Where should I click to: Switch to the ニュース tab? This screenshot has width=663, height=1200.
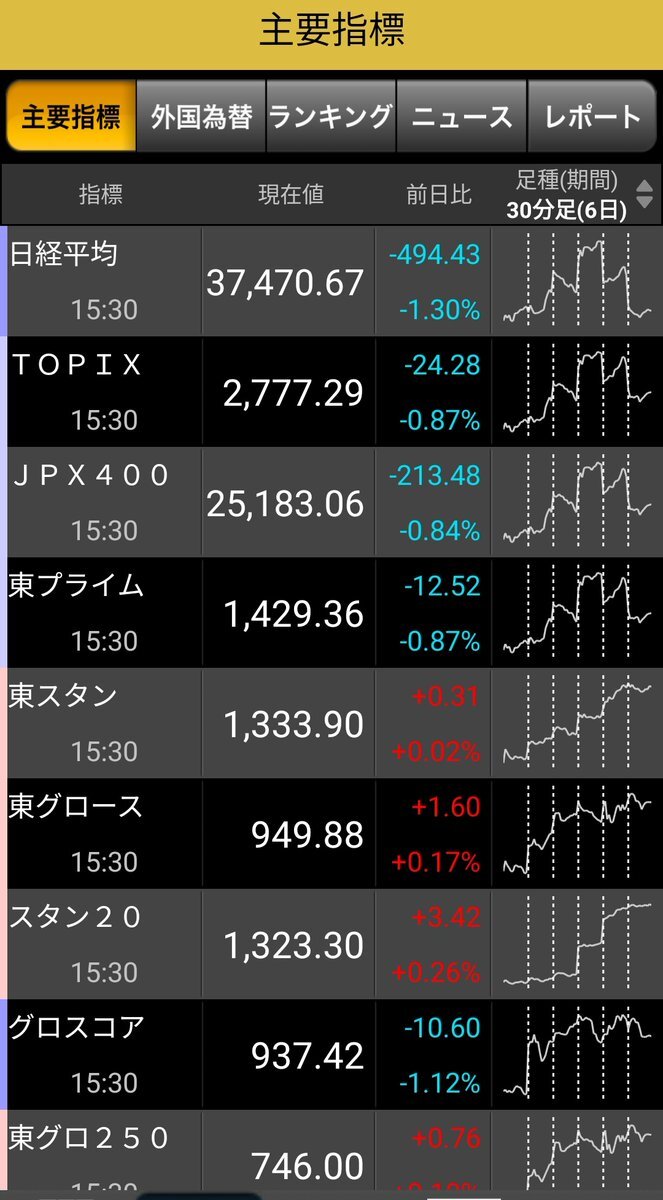(x=462, y=116)
